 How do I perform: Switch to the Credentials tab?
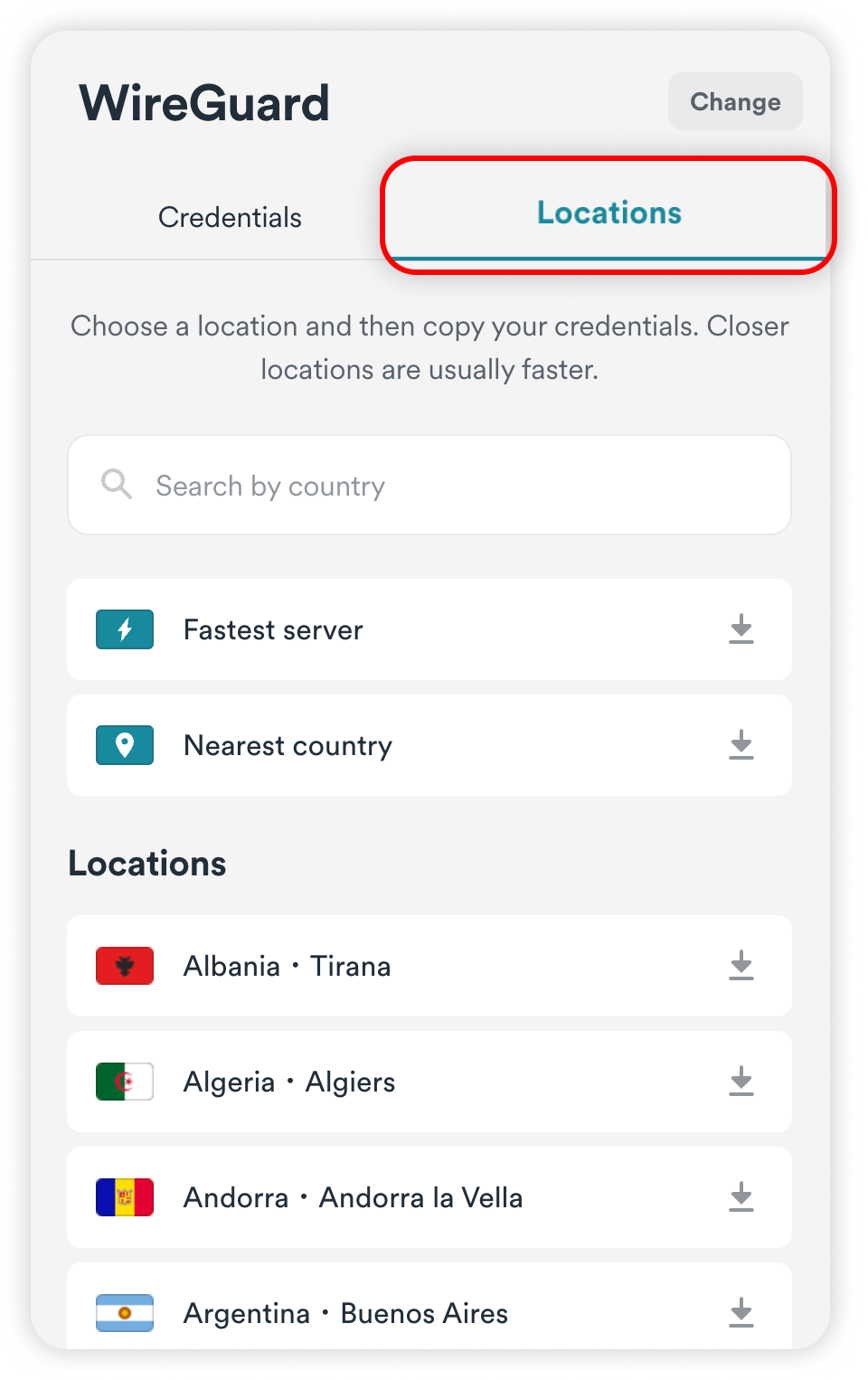pos(230,217)
